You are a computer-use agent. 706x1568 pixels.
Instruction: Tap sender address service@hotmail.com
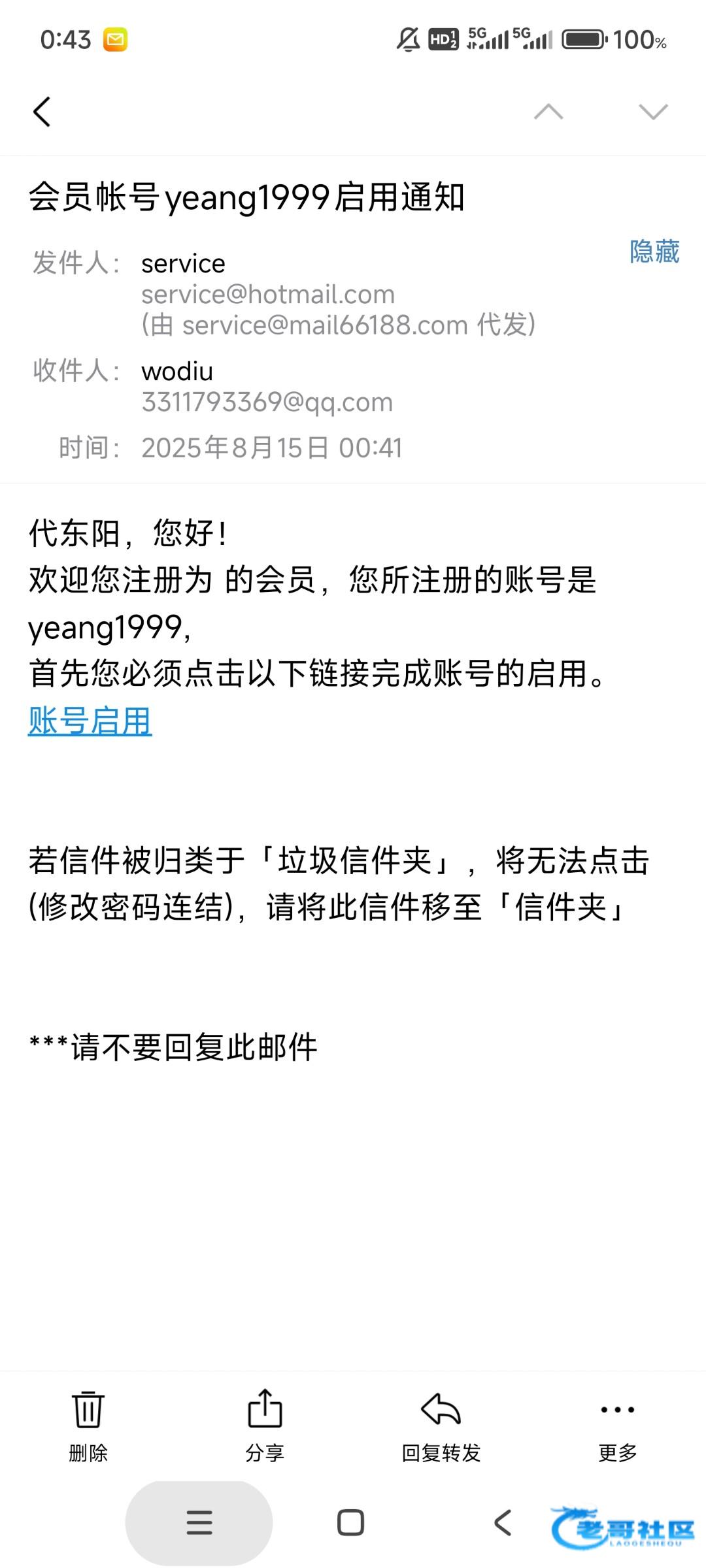click(268, 295)
